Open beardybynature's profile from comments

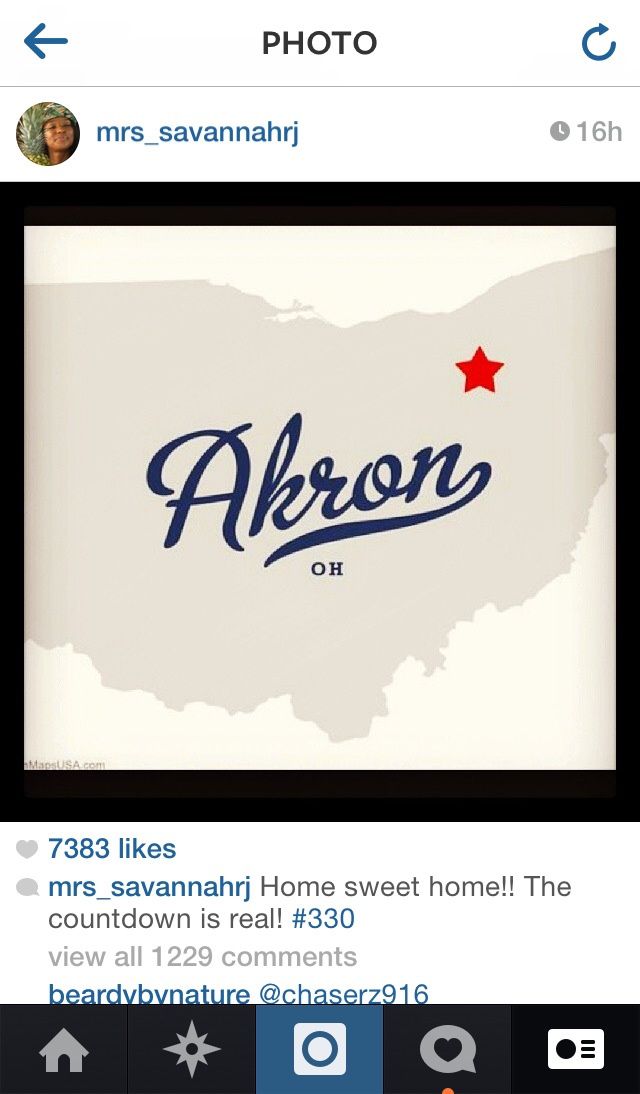[149, 994]
